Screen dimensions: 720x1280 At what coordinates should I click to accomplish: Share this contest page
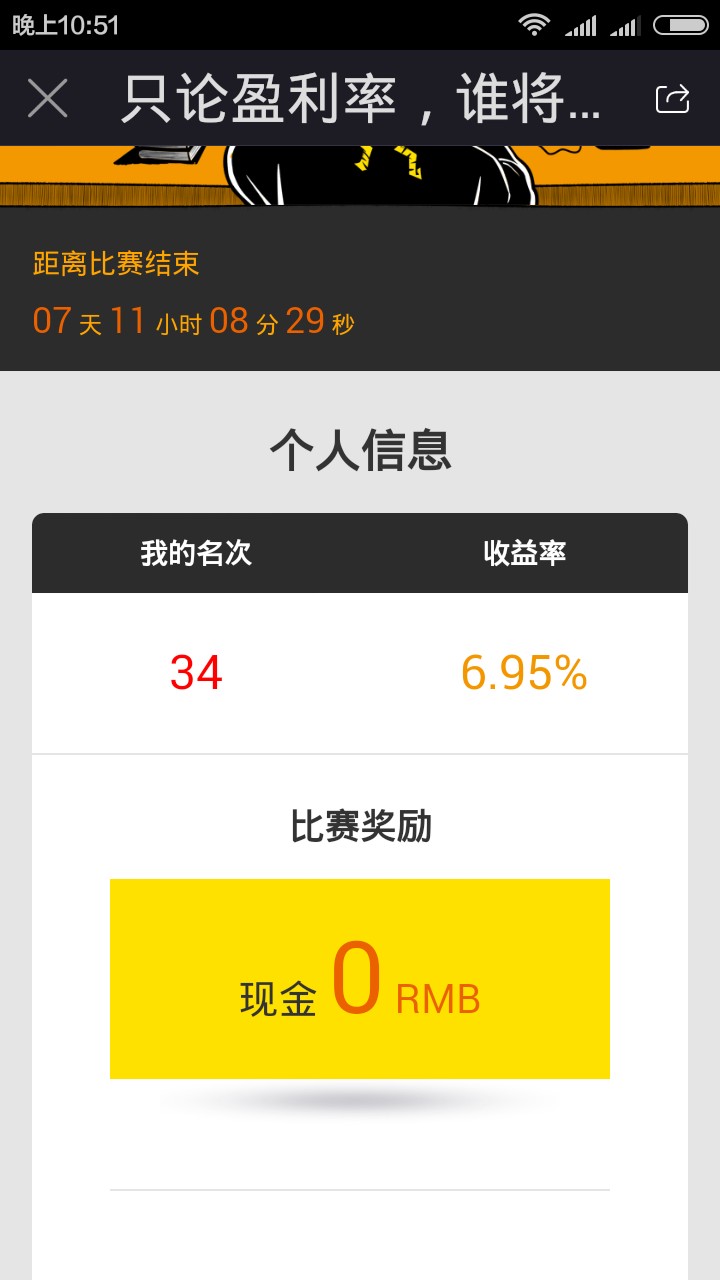(x=673, y=98)
